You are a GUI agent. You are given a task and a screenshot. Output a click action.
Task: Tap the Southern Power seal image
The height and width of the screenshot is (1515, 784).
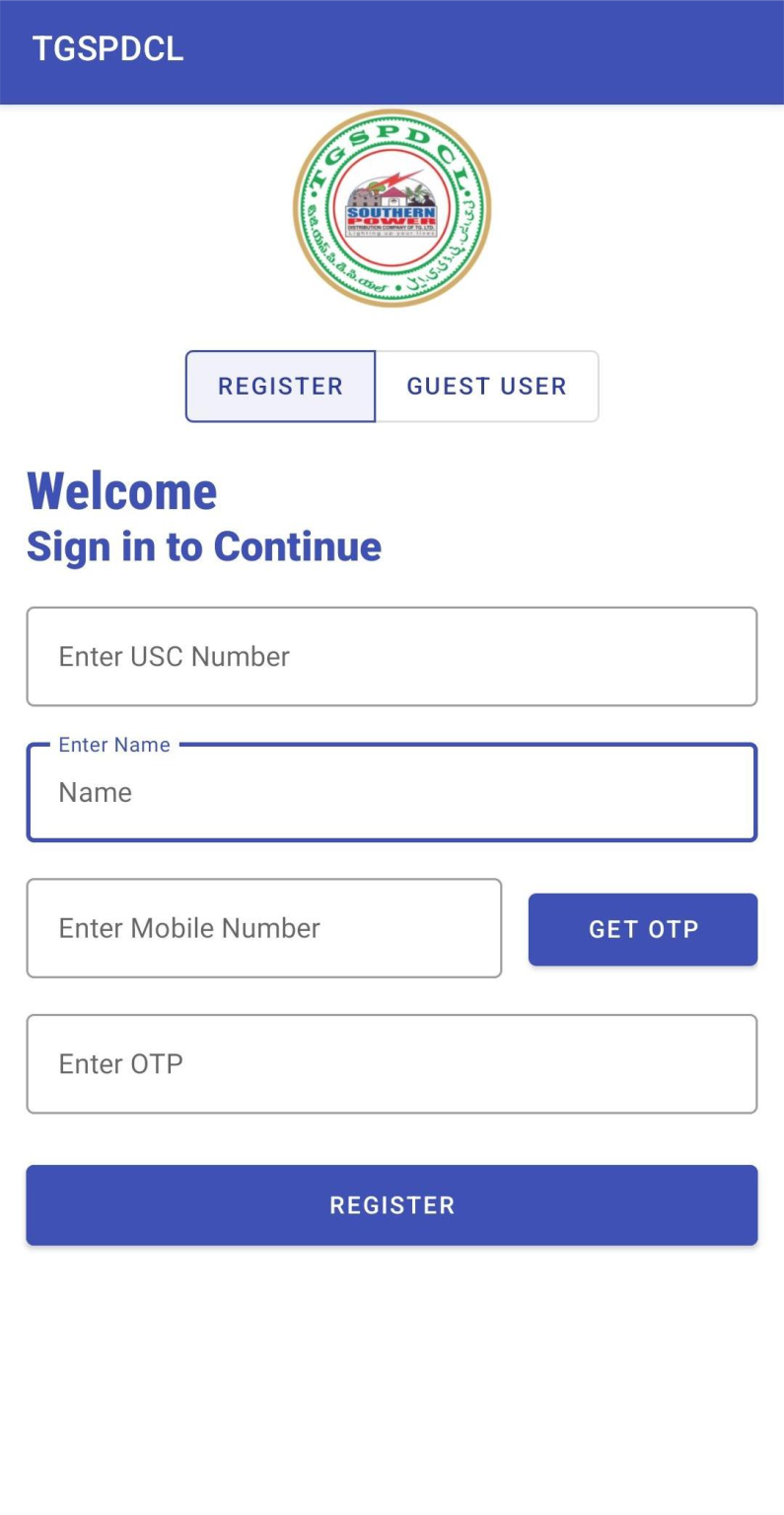tap(392, 207)
